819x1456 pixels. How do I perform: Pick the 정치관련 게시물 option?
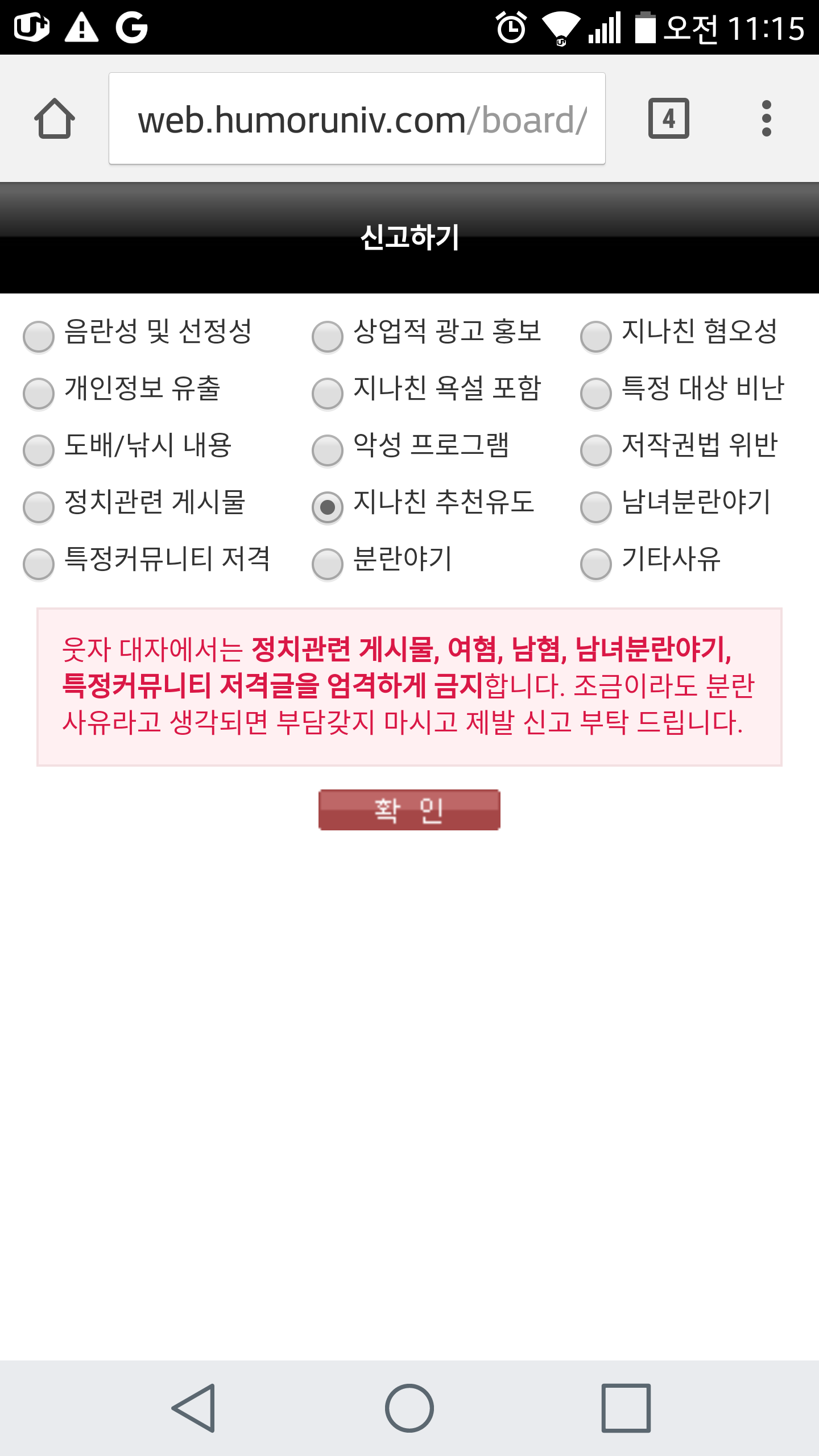[x=39, y=507]
